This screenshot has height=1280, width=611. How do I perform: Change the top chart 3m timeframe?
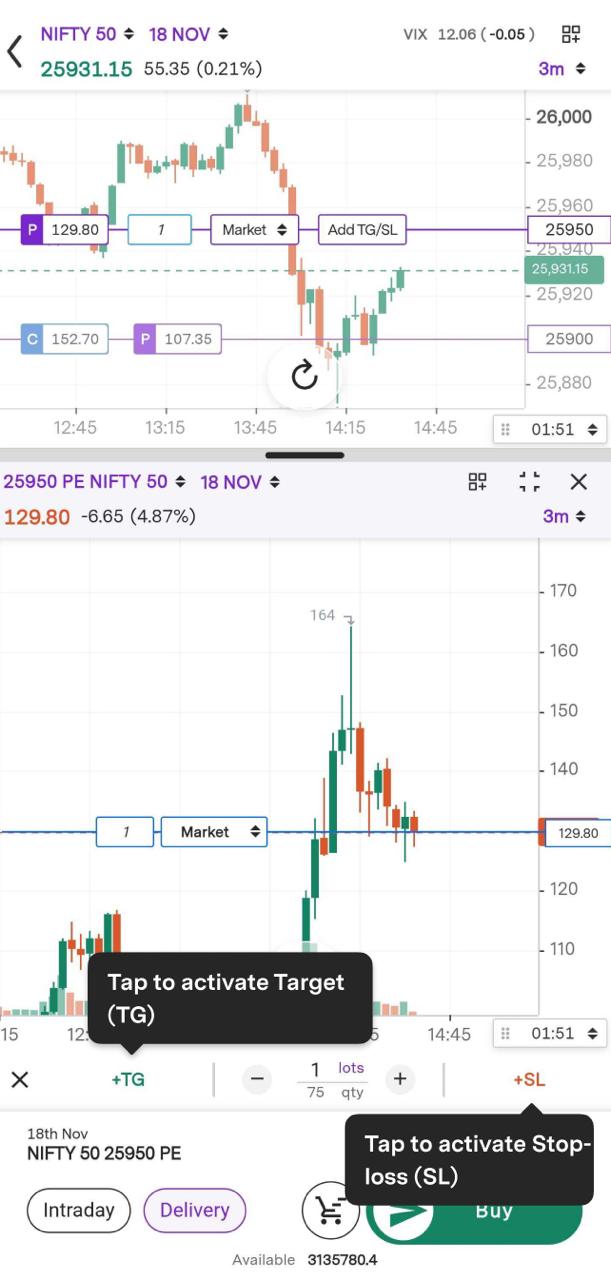tap(563, 69)
